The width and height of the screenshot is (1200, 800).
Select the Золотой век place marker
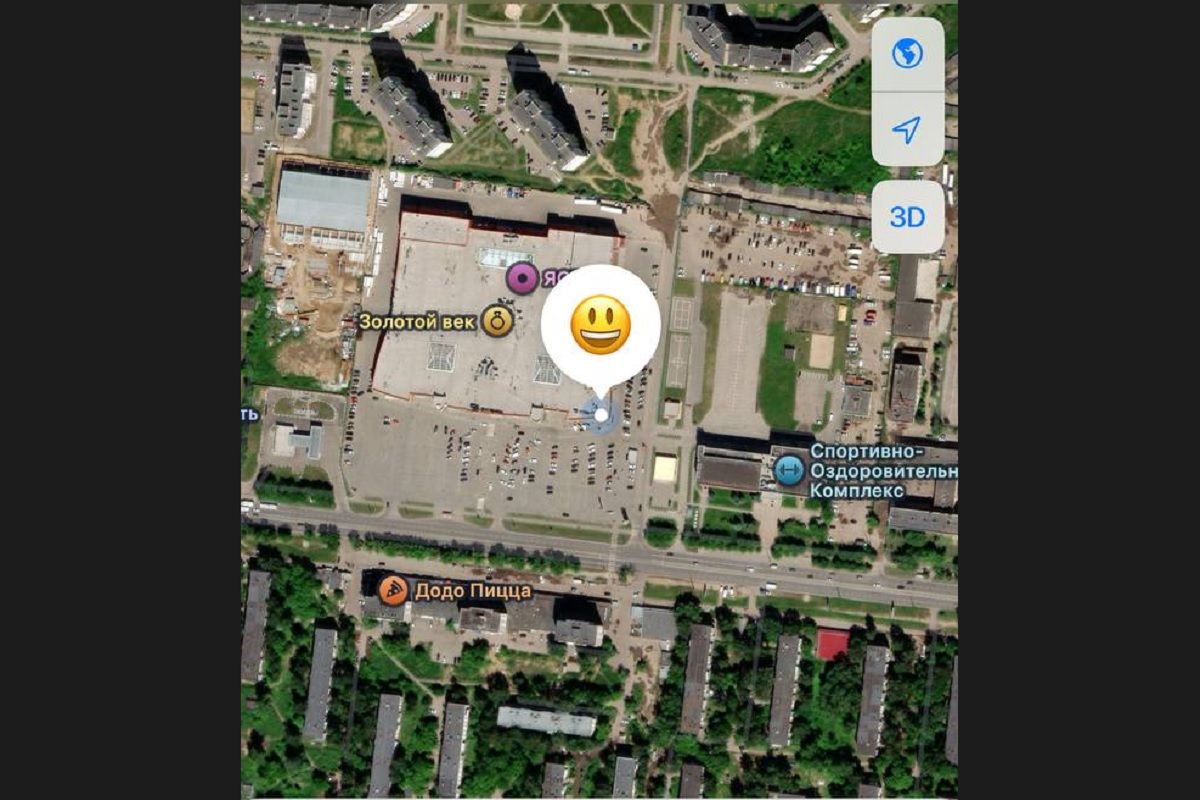[x=497, y=321]
